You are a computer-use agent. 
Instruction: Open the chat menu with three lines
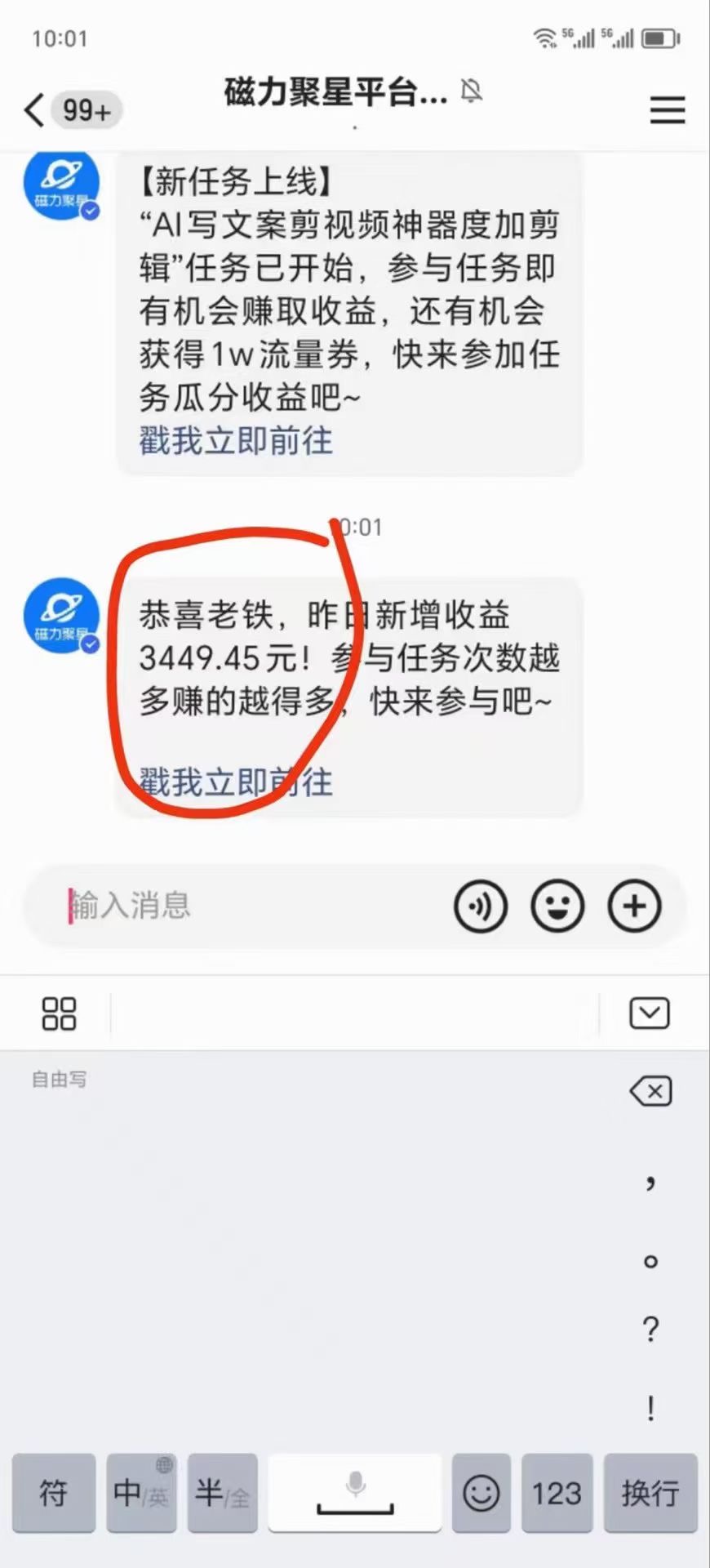667,110
